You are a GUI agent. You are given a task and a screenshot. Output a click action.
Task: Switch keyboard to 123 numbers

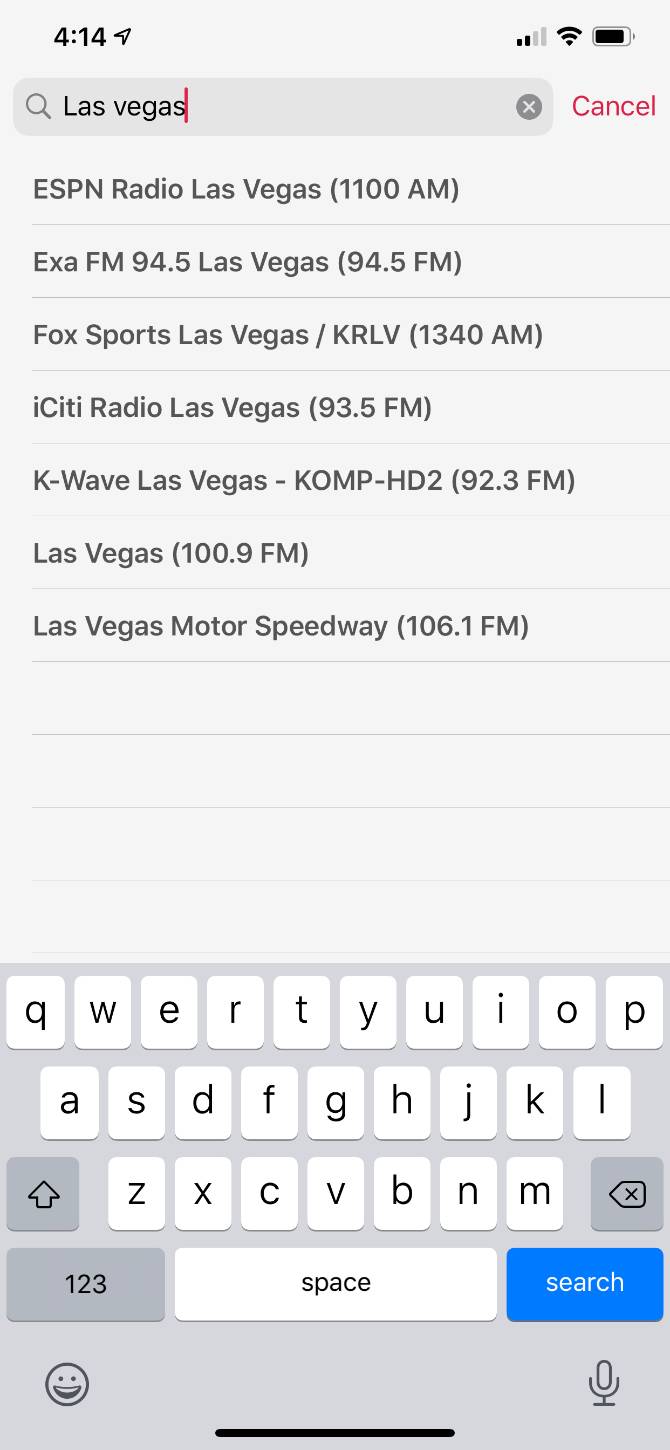click(86, 1283)
